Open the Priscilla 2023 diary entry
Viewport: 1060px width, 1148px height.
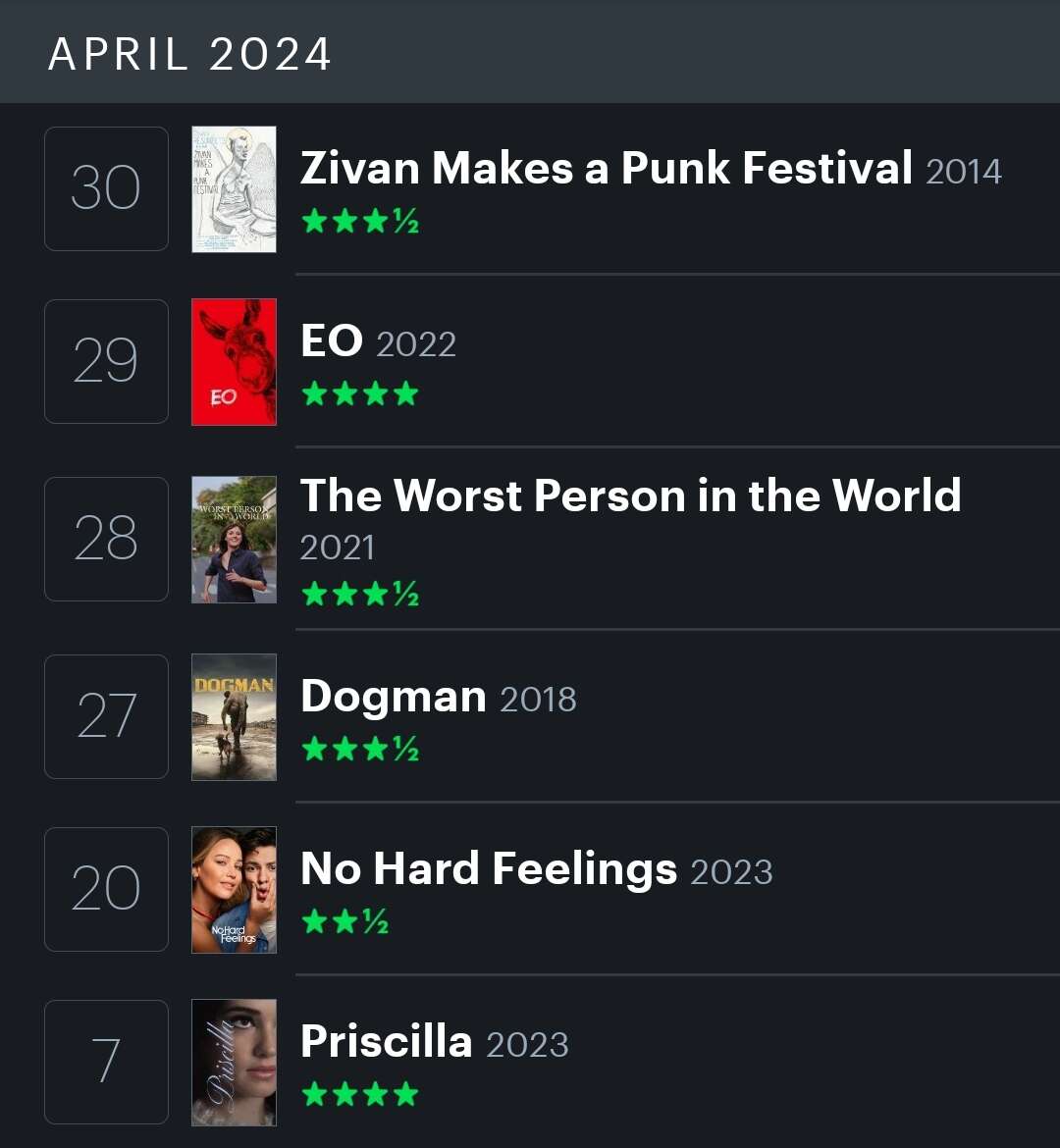pyautogui.click(x=387, y=1041)
